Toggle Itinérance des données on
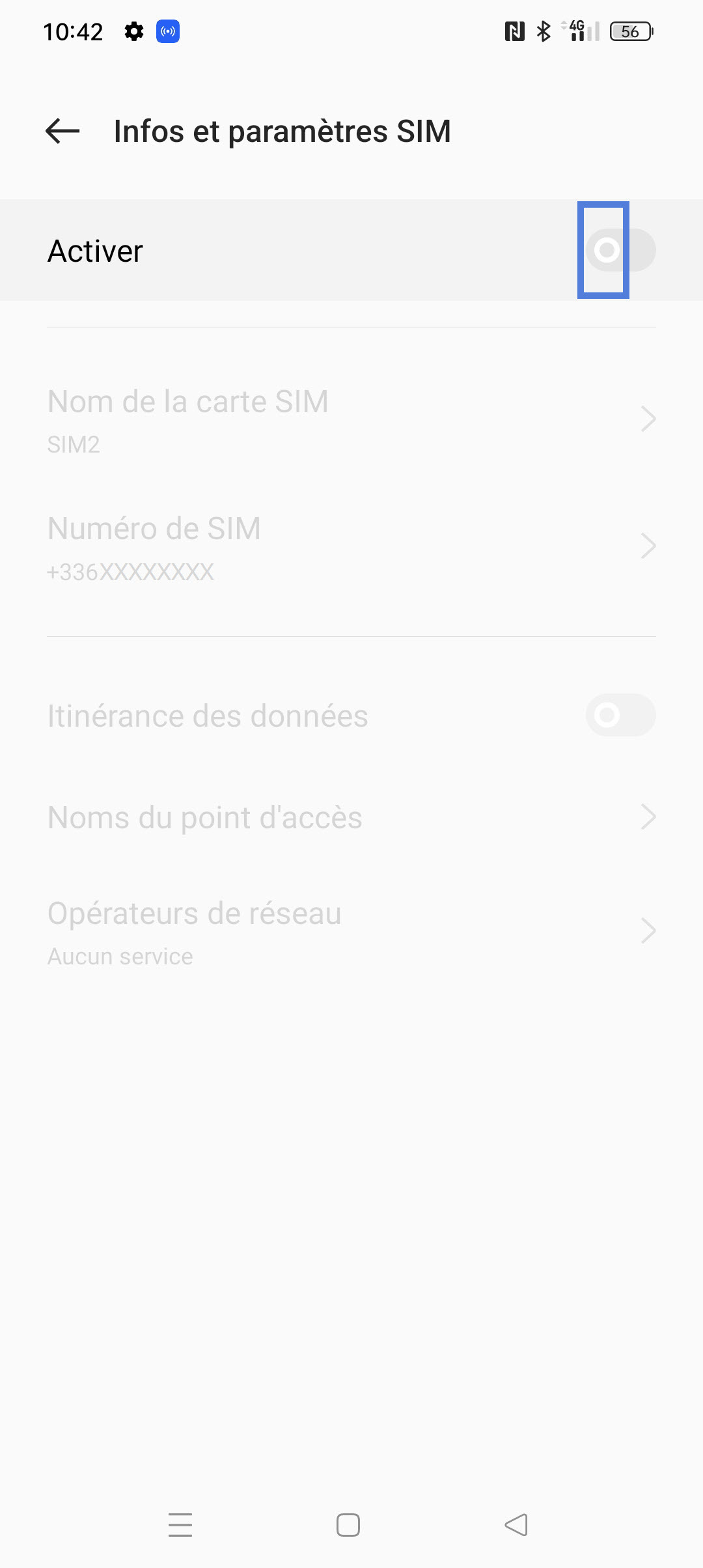Screen dimensions: 703x1568 click(x=620, y=715)
